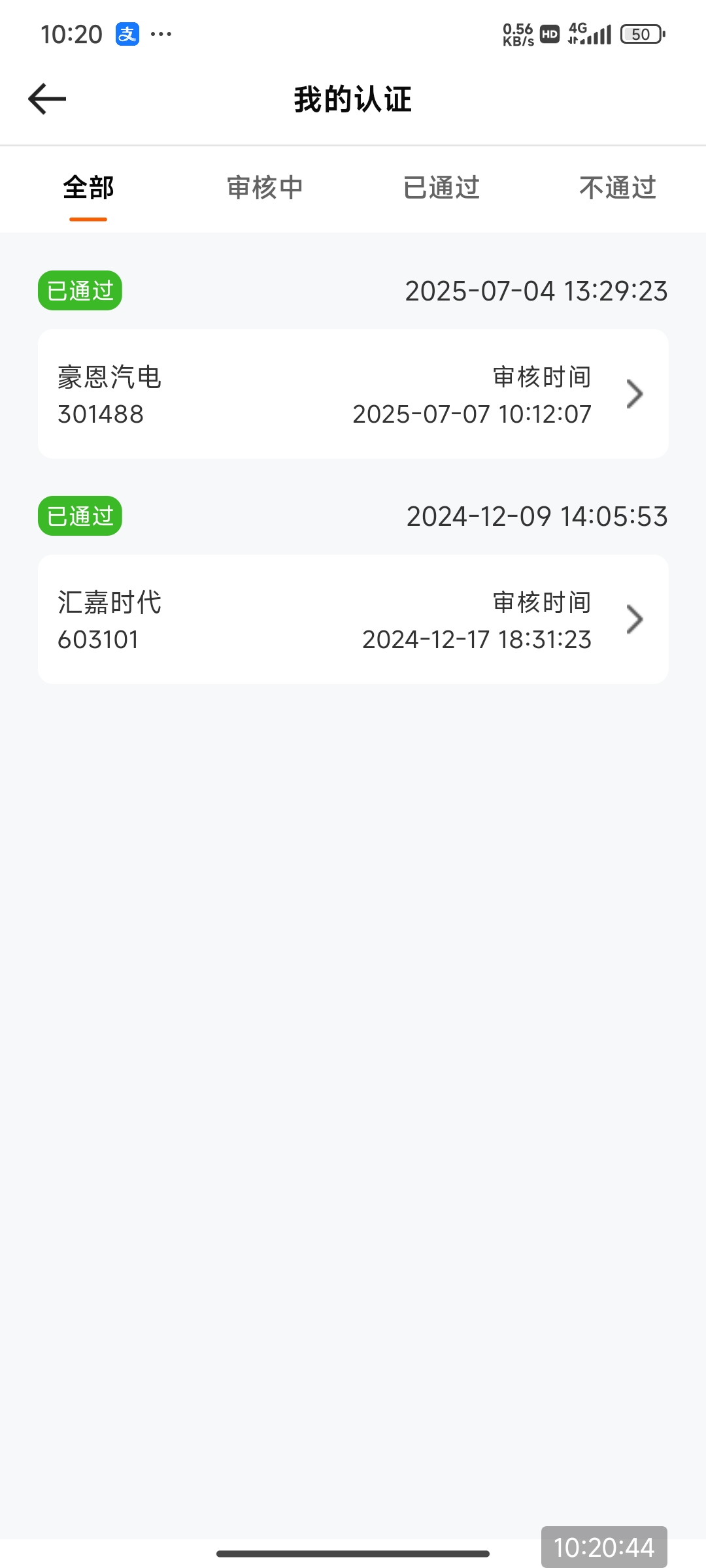Select the 全部 tab
706x1568 pixels.
click(88, 188)
